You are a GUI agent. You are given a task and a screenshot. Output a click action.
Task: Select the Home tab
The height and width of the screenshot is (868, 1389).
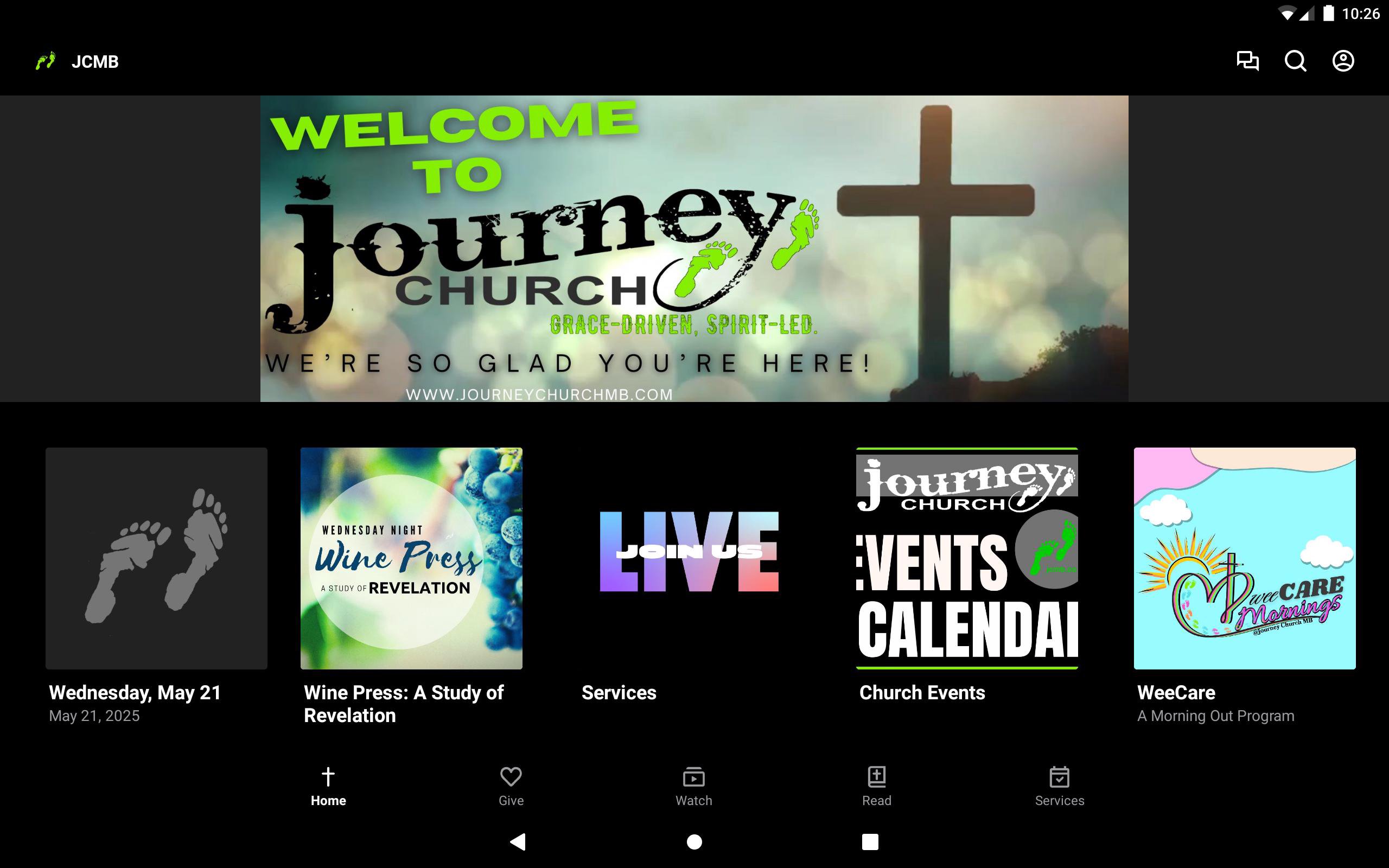click(328, 786)
